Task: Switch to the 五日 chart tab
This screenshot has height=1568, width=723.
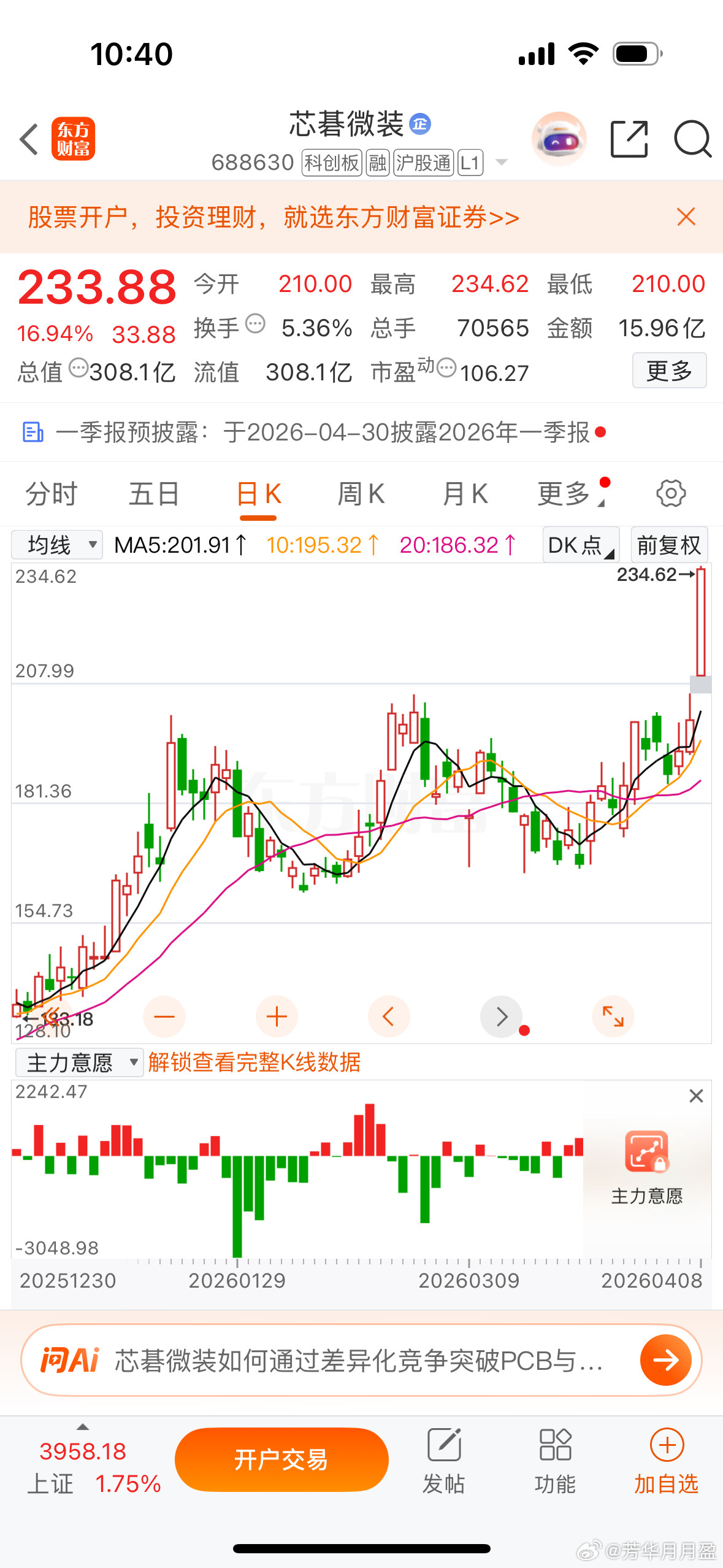Action: click(154, 494)
